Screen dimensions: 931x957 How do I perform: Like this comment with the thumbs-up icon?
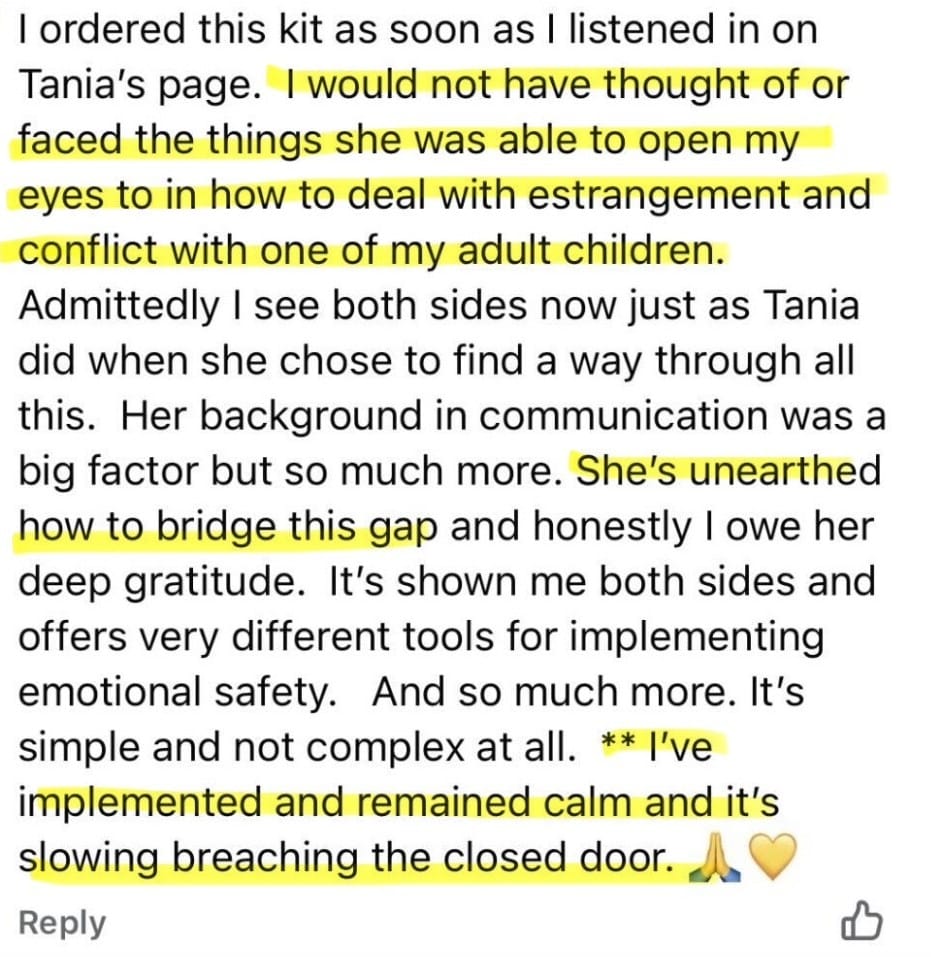[x=862, y=922]
